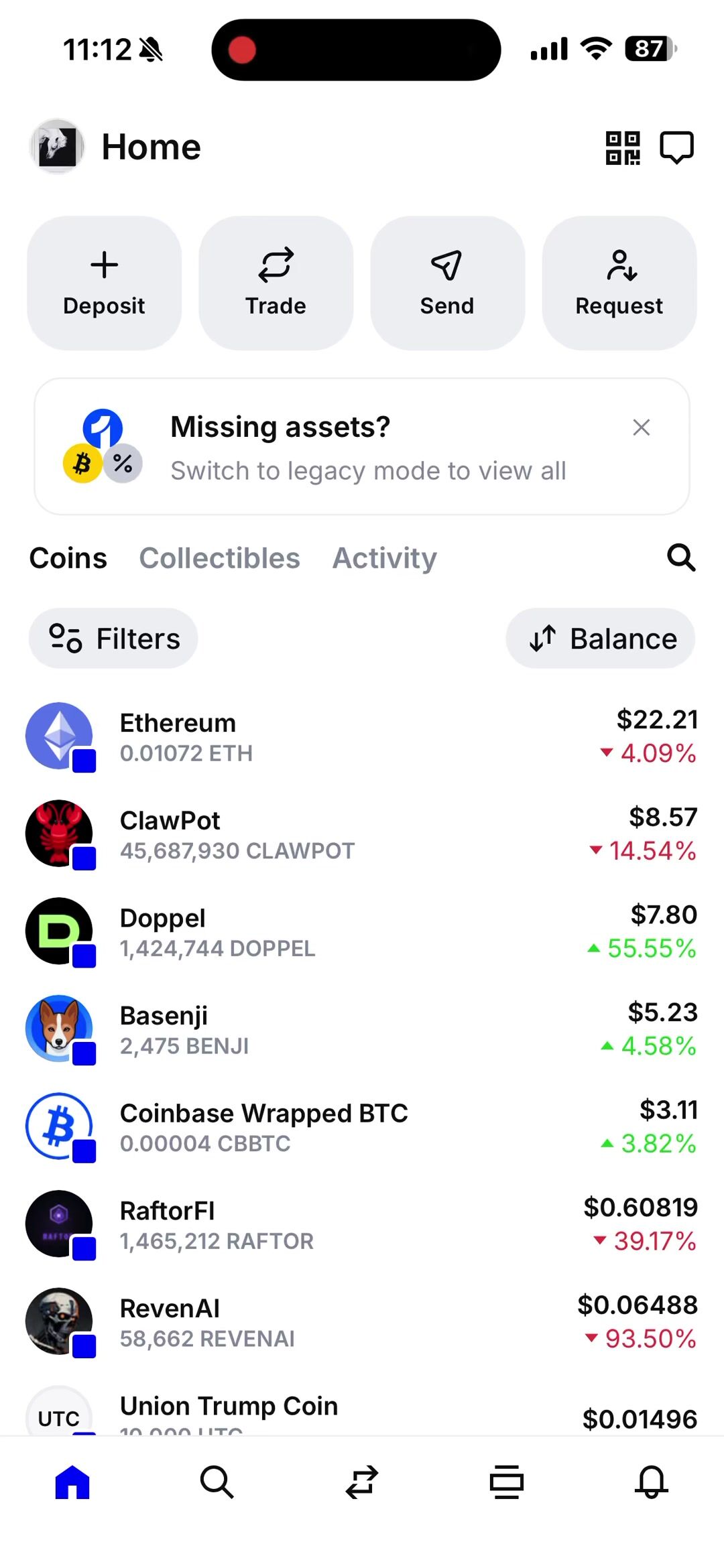The image size is (724, 1568).
Task: Select the Doppel coin row
Action: (x=362, y=932)
